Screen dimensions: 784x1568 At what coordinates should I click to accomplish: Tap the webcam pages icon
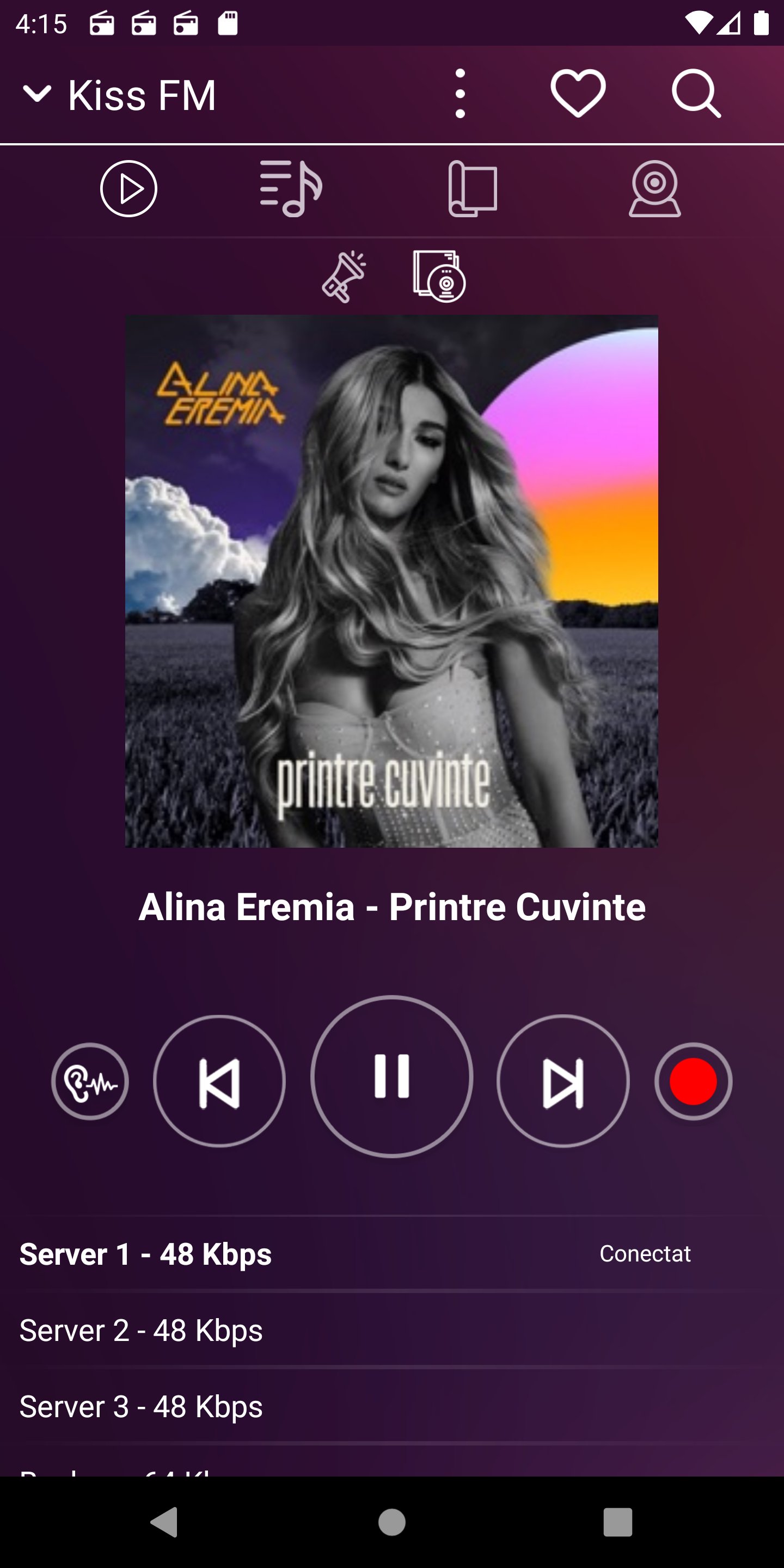439,277
